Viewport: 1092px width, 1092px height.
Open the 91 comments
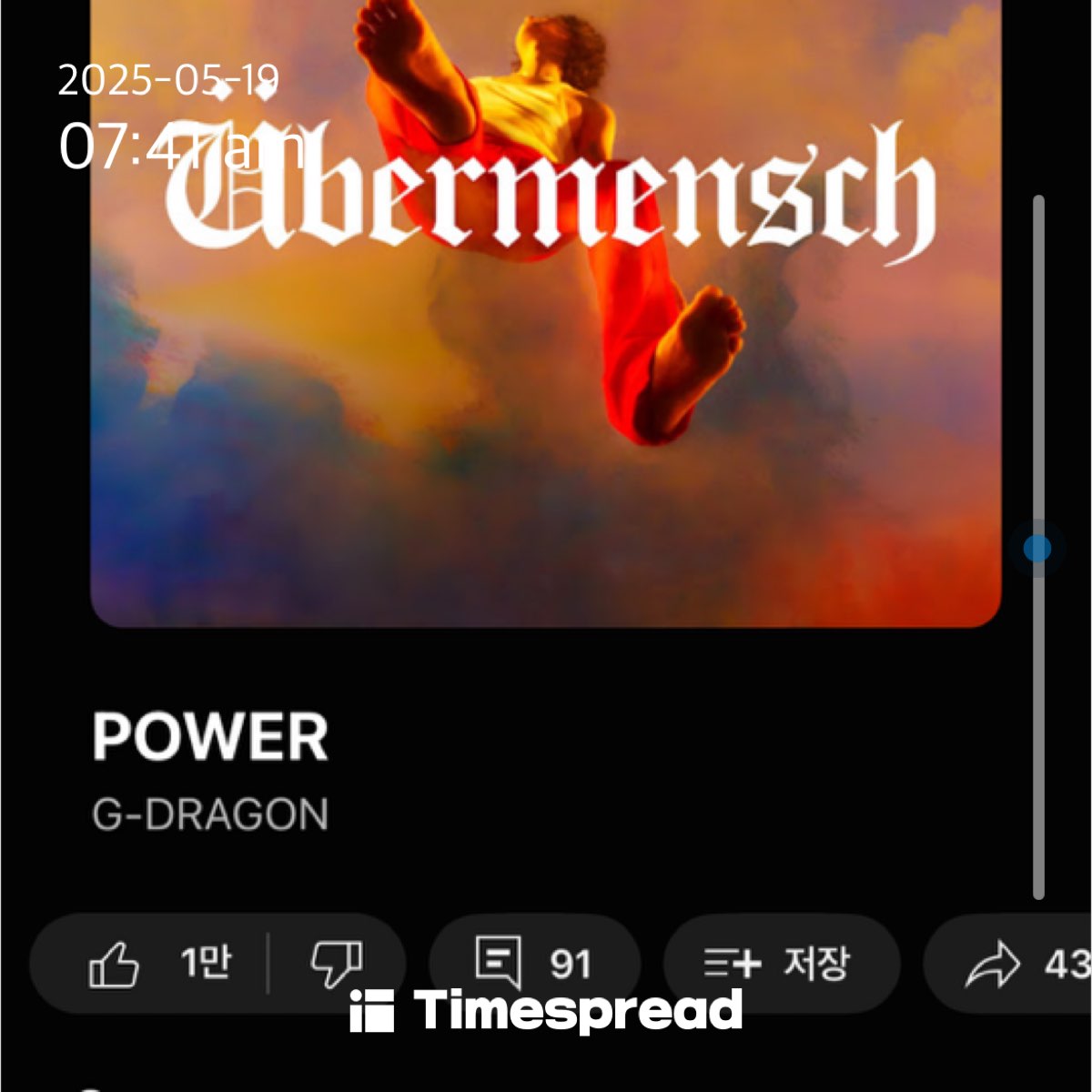(x=534, y=963)
